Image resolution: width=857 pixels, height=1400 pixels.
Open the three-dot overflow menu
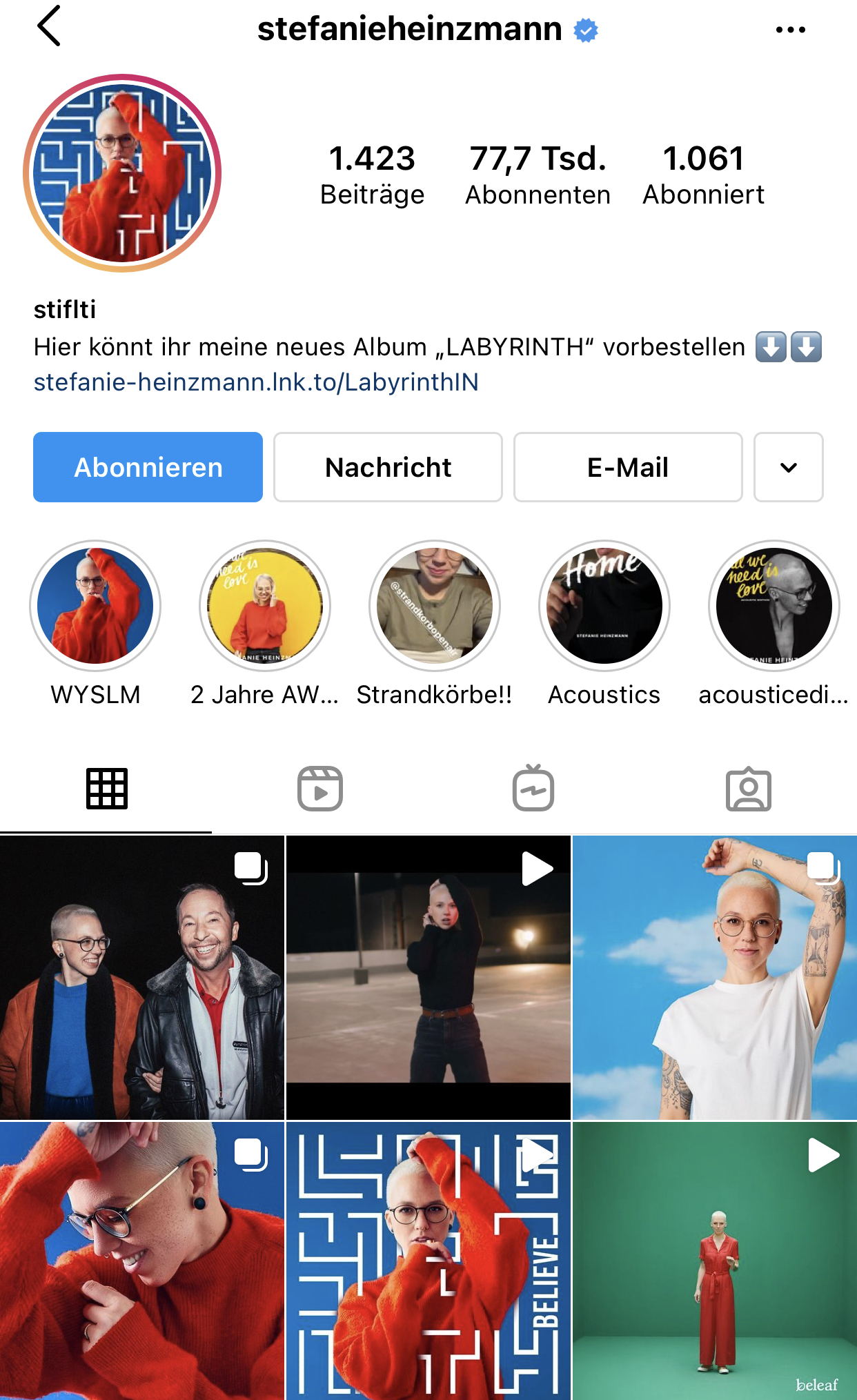790,30
